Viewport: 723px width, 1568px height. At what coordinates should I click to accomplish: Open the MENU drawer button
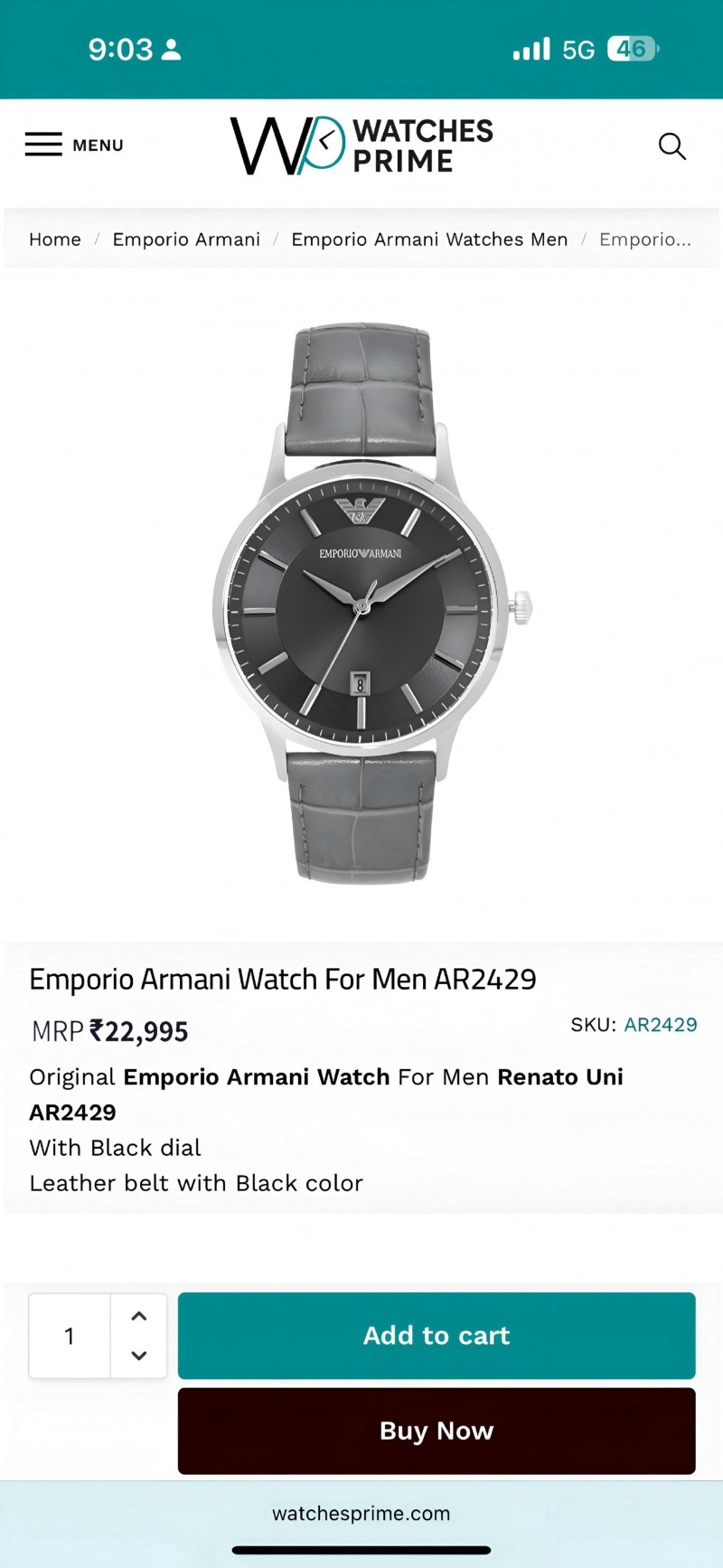[74, 146]
